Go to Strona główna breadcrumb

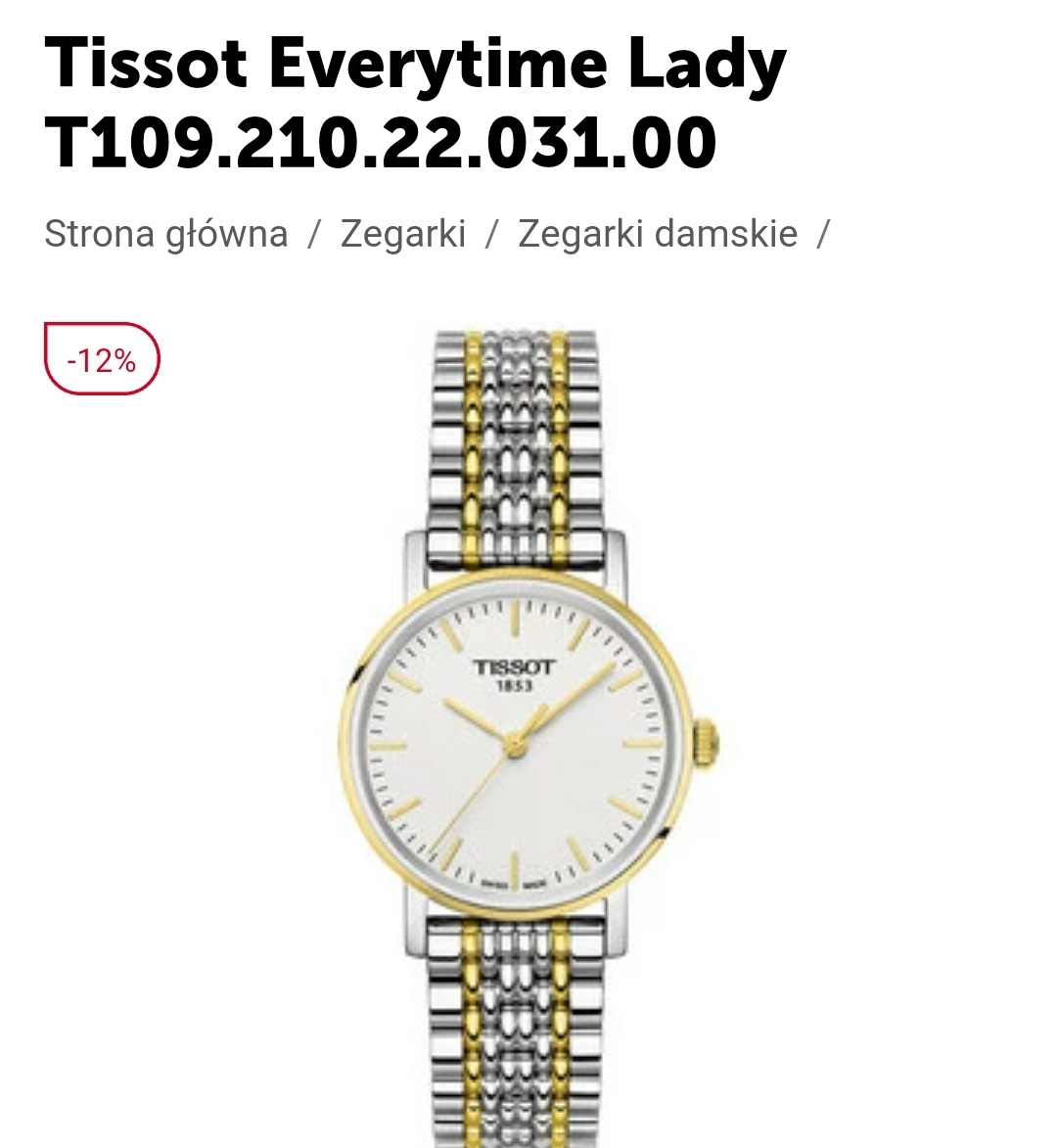click(165, 234)
